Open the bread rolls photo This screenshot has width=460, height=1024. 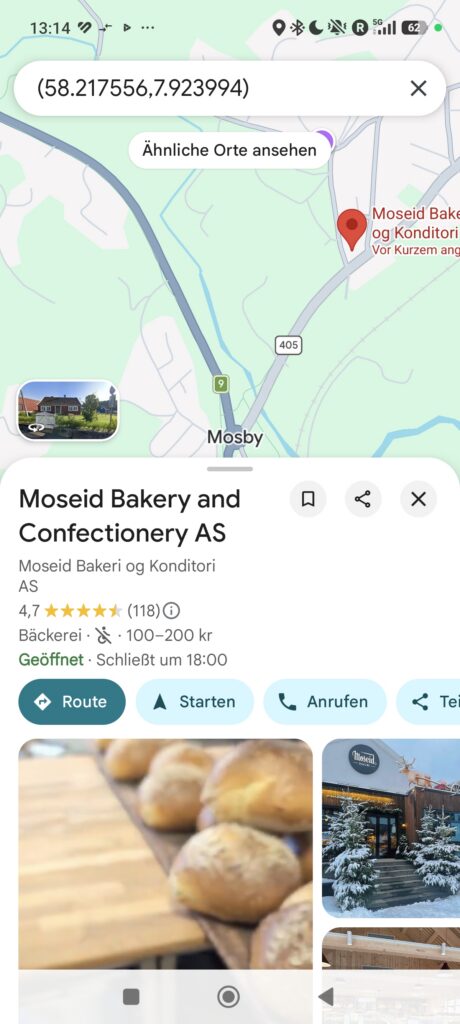pos(165,854)
